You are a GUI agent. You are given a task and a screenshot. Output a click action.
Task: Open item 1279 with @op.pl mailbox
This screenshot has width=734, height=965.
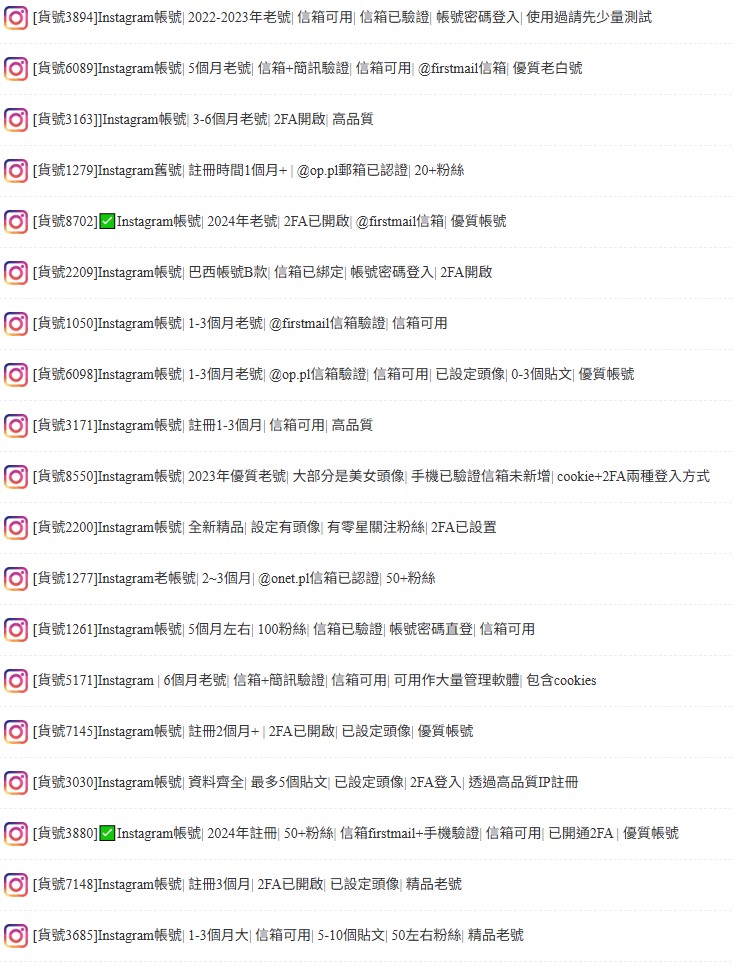248,170
